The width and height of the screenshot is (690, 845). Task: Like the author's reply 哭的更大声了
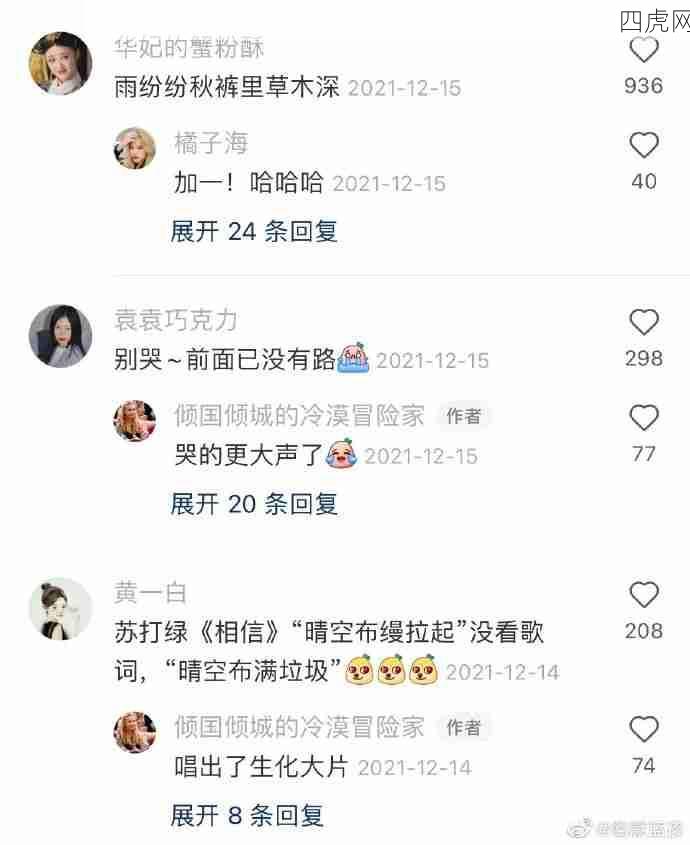pos(644,418)
